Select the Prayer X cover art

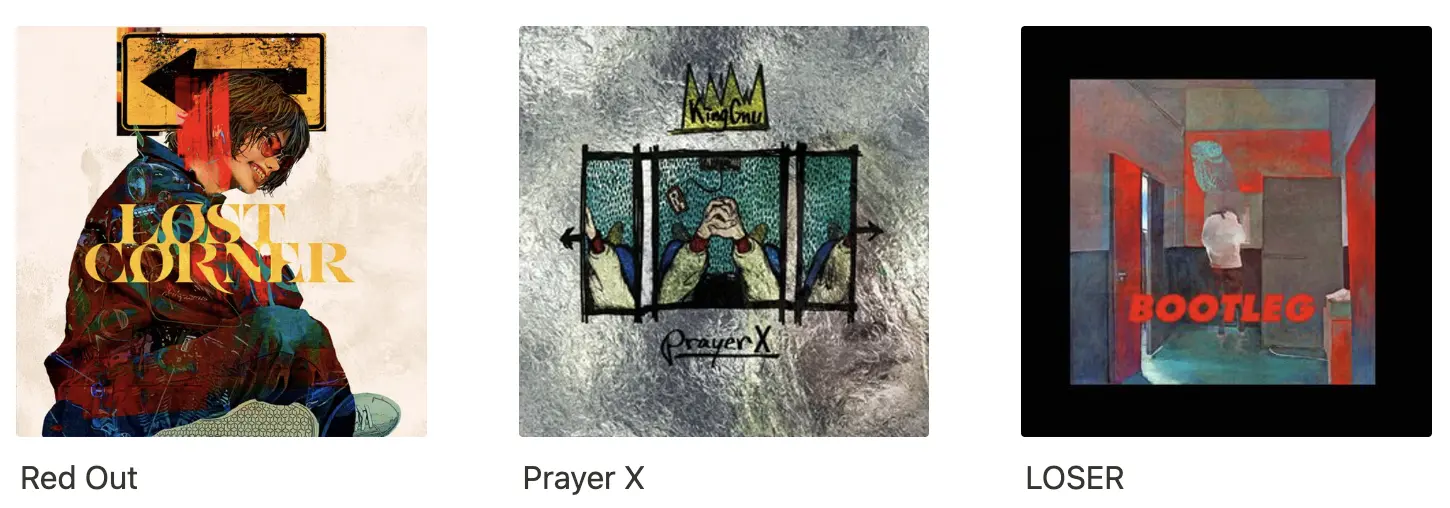723,232
